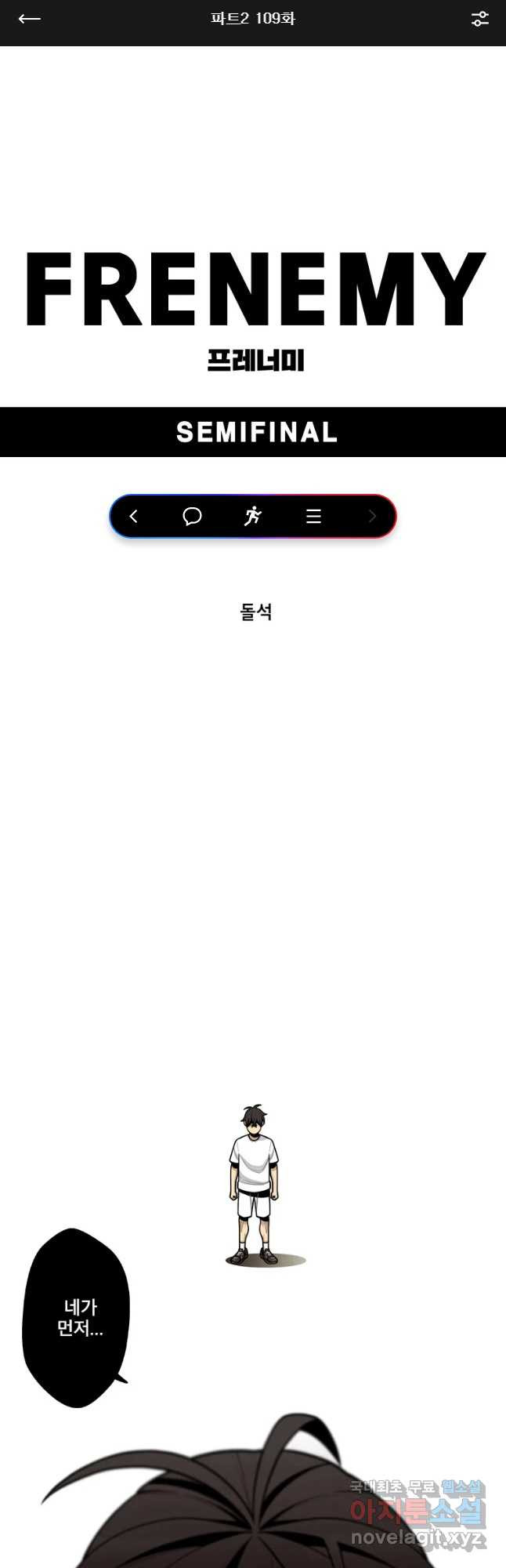This screenshot has height=1568, width=506.
Task: Open the episode list menu
Action: pos(313,516)
